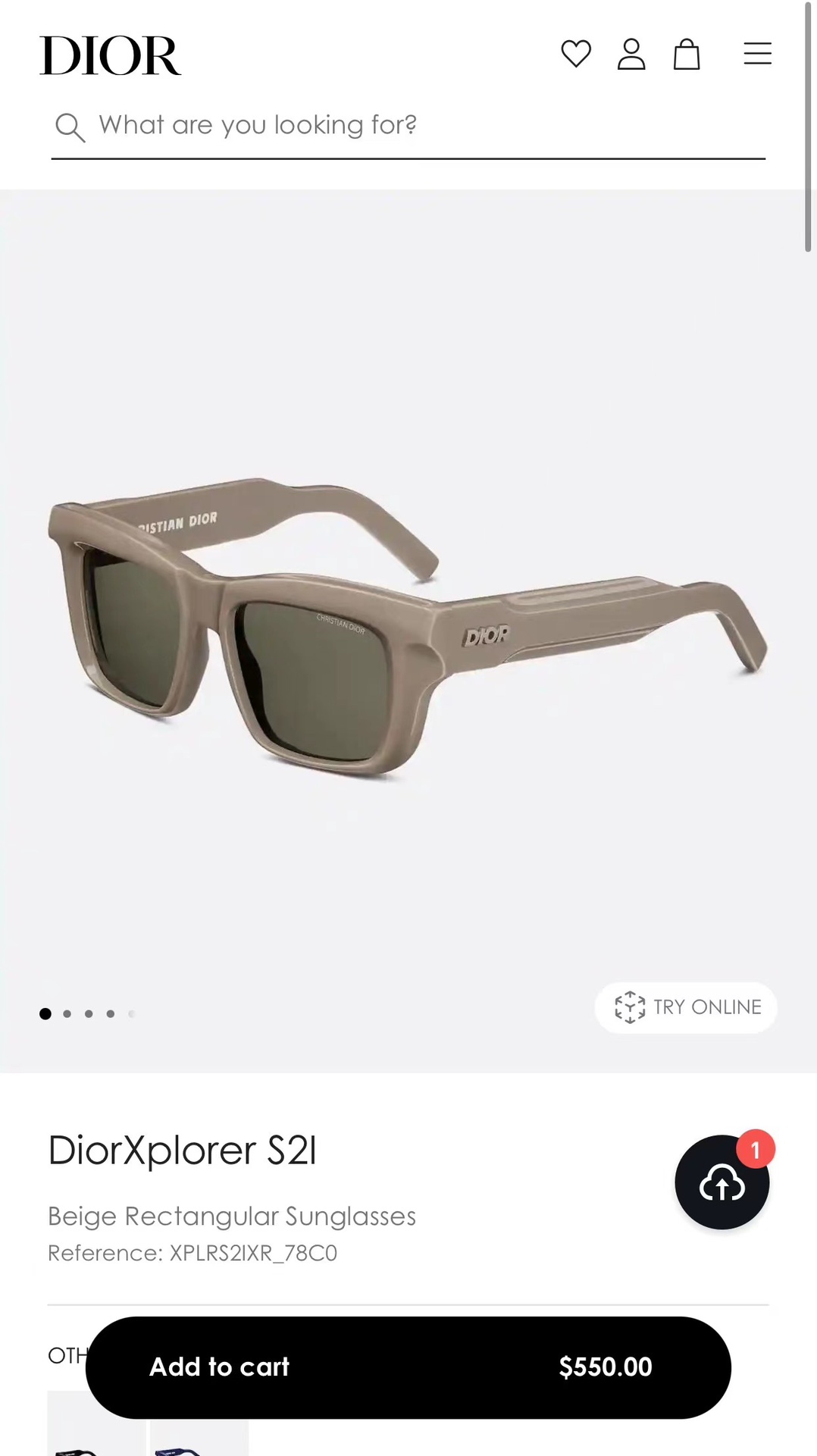Open the wishlist heart icon
The width and height of the screenshot is (817, 1456).
[575, 54]
